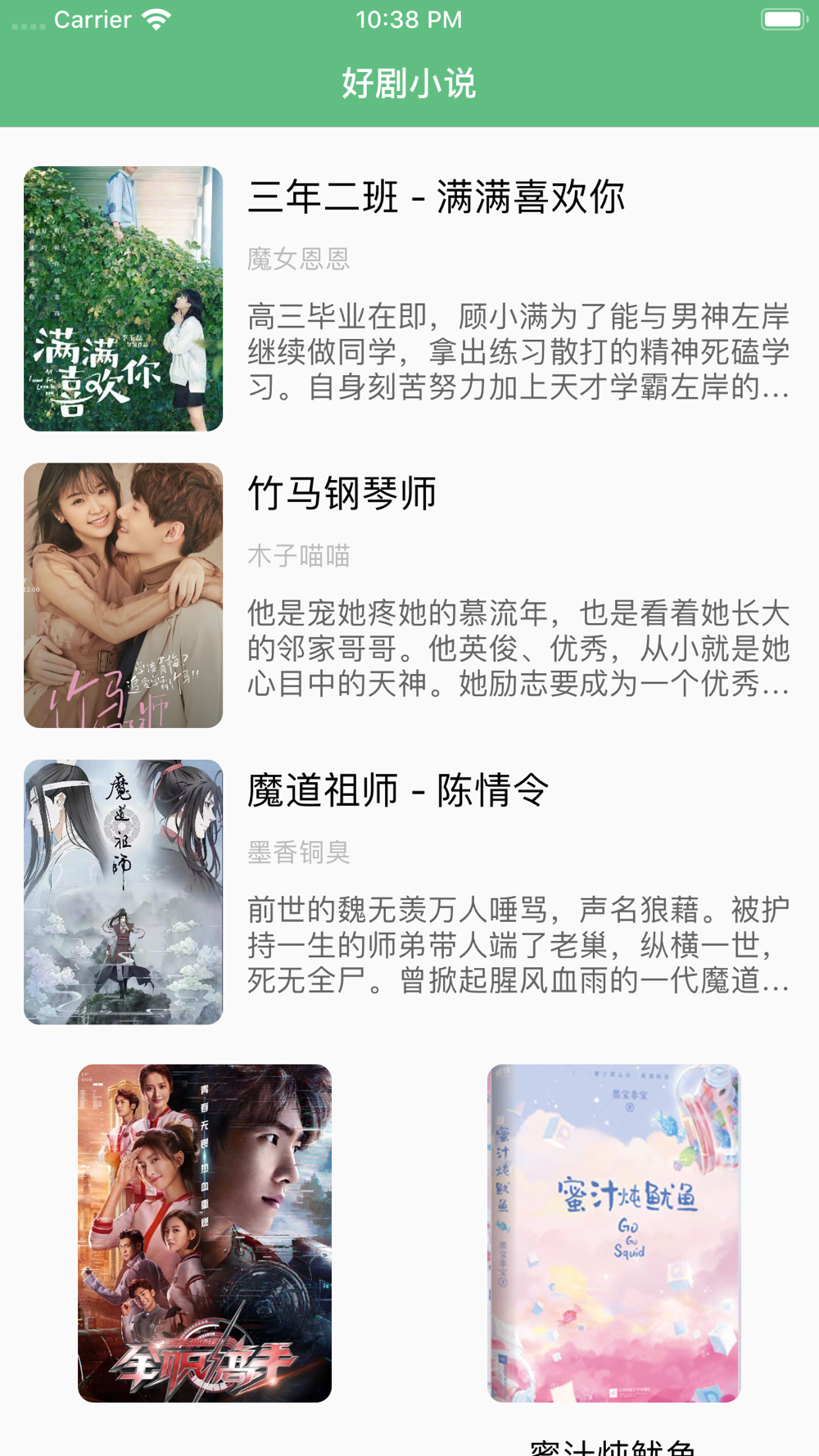Open the 全职高手 cover tile

[x=205, y=1232]
